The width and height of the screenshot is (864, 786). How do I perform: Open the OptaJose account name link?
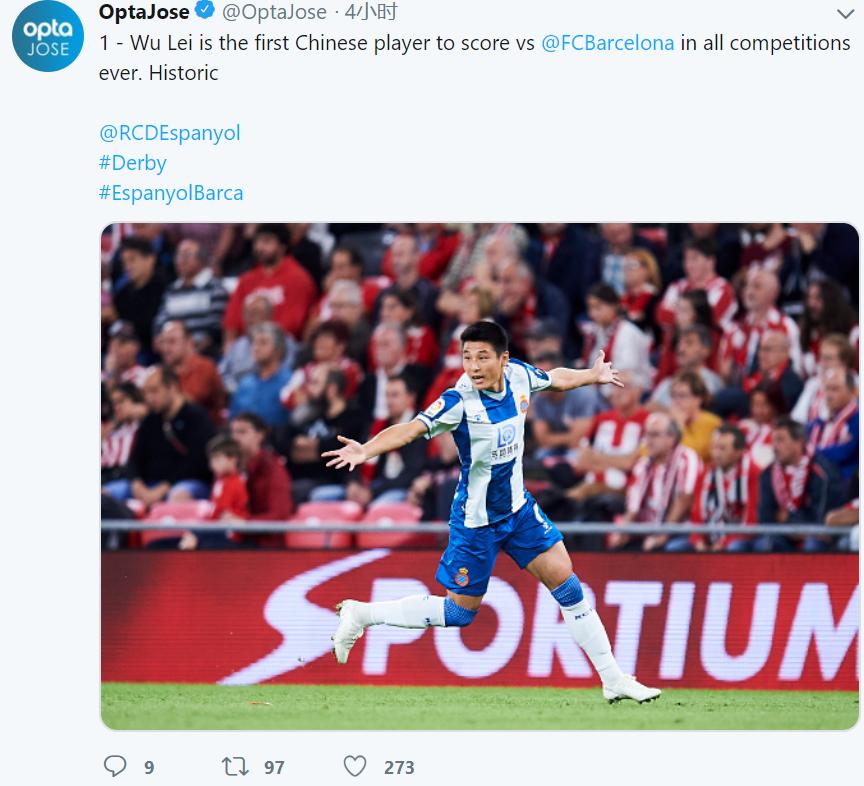click(x=143, y=12)
